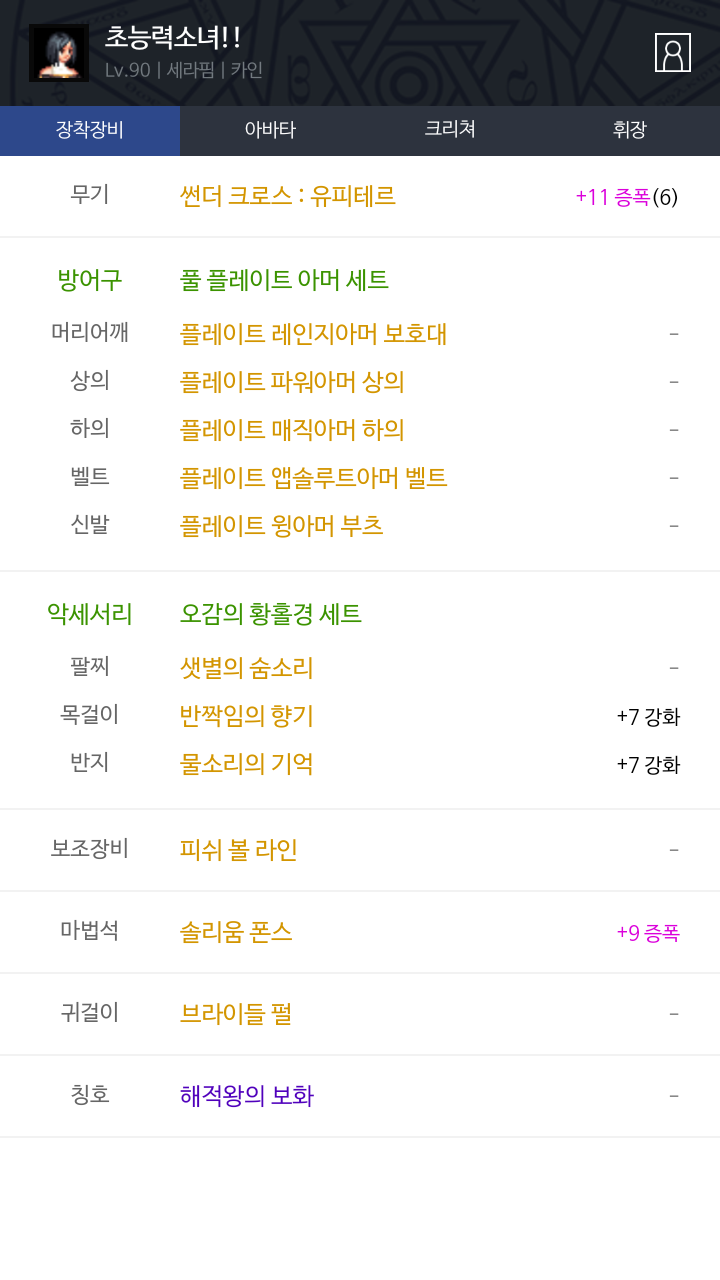Open weapon 썬더 크로스 : 유피테르
The height and width of the screenshot is (1280, 720).
[287, 196]
